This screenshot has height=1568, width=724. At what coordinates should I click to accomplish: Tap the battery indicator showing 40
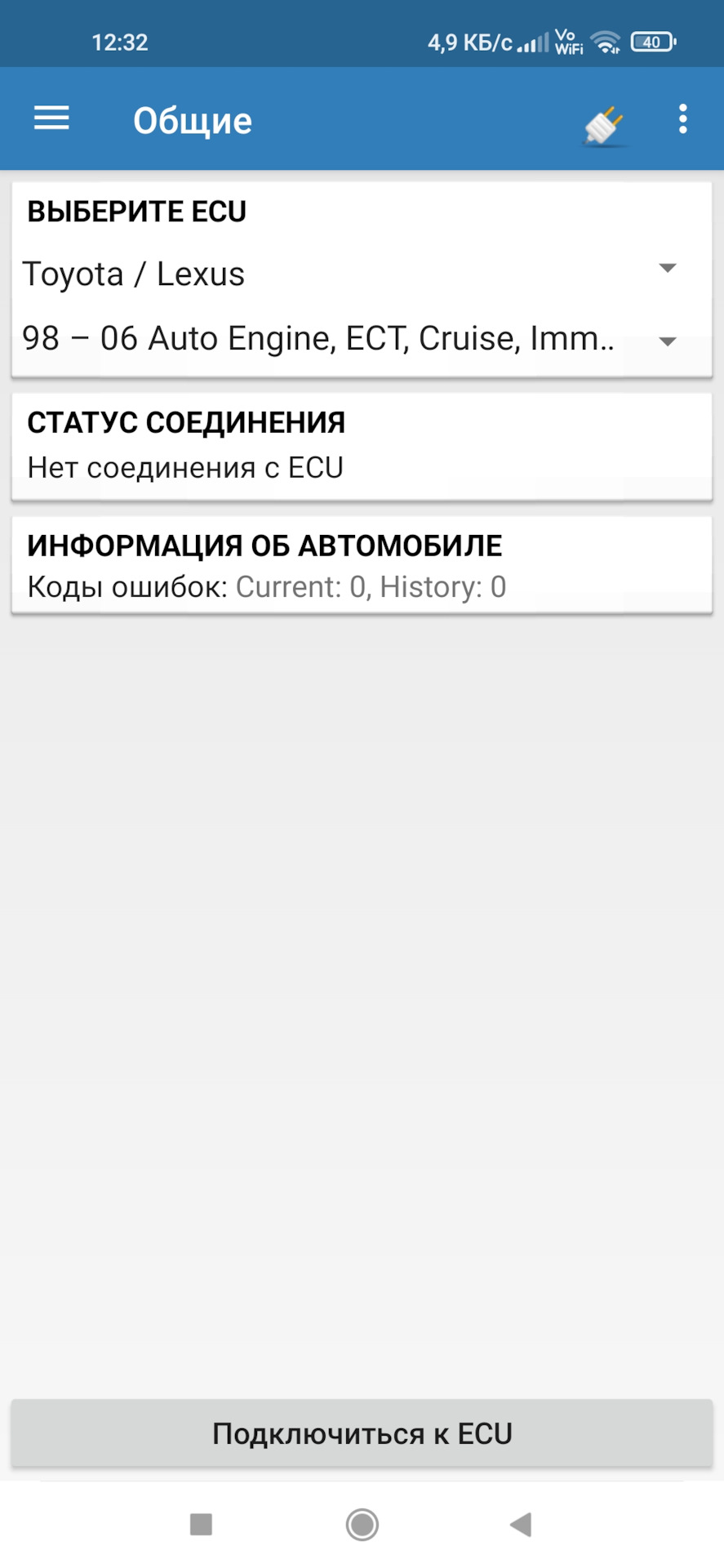(652, 41)
